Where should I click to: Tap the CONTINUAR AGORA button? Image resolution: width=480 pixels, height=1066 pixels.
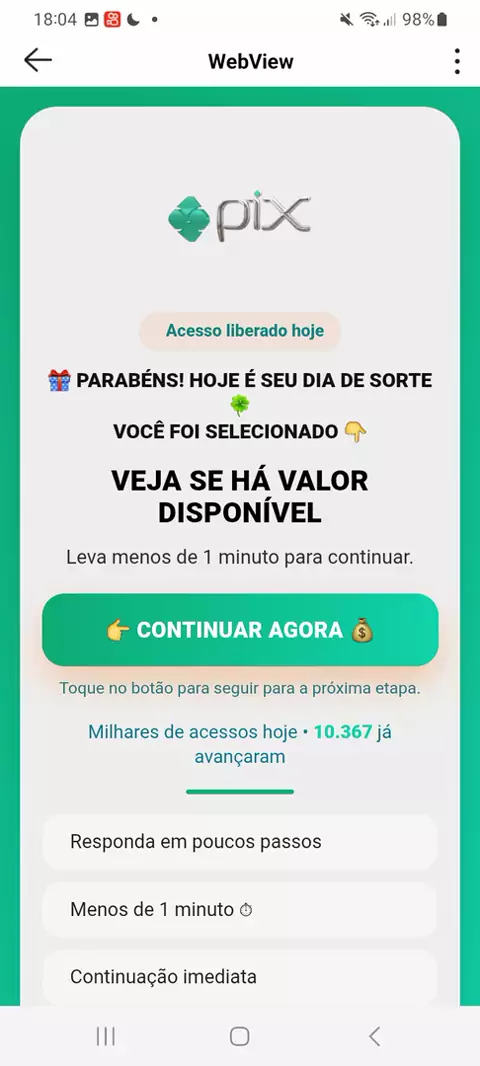click(x=240, y=630)
